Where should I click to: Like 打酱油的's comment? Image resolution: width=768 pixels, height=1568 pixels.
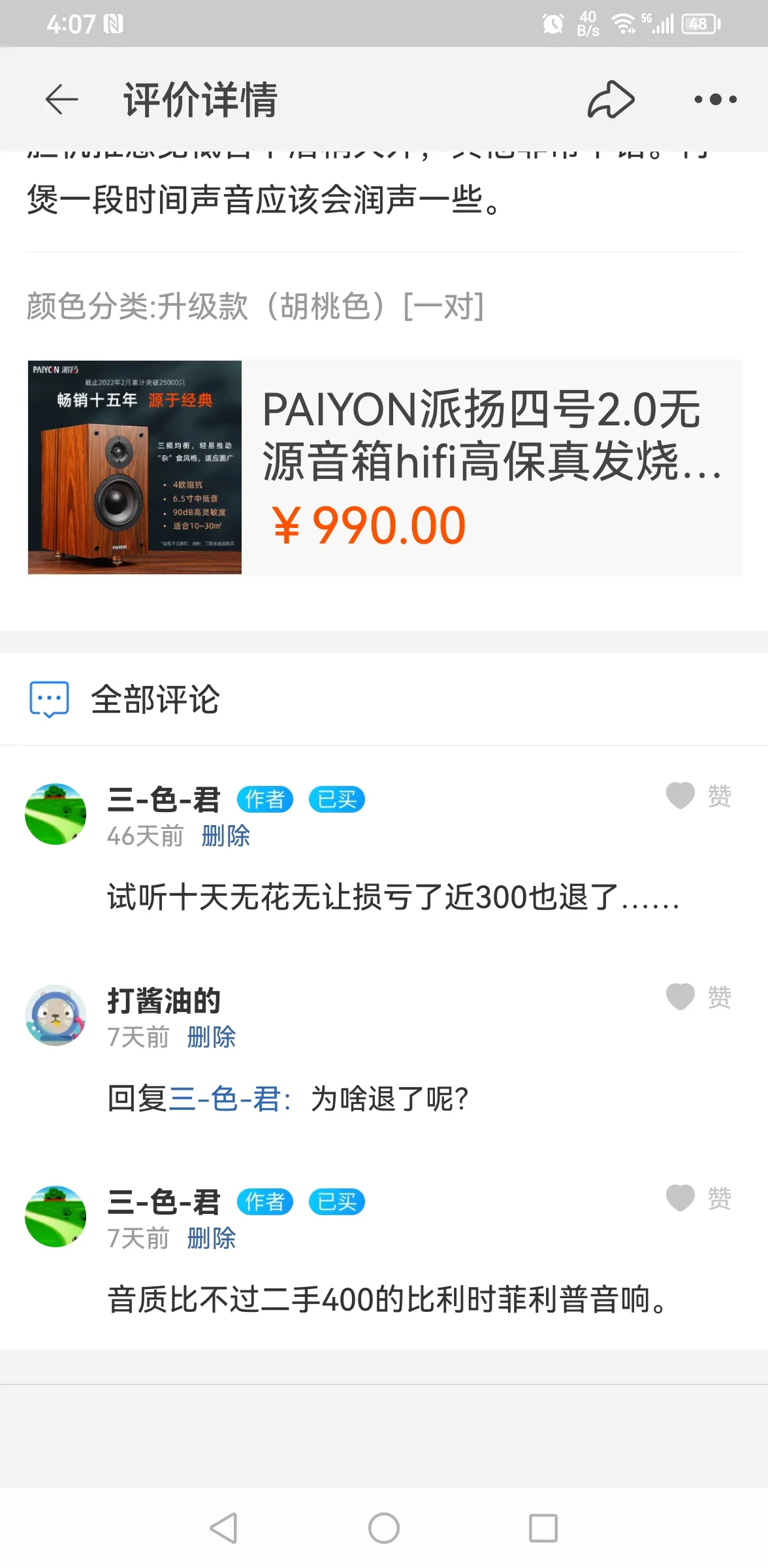(x=698, y=997)
